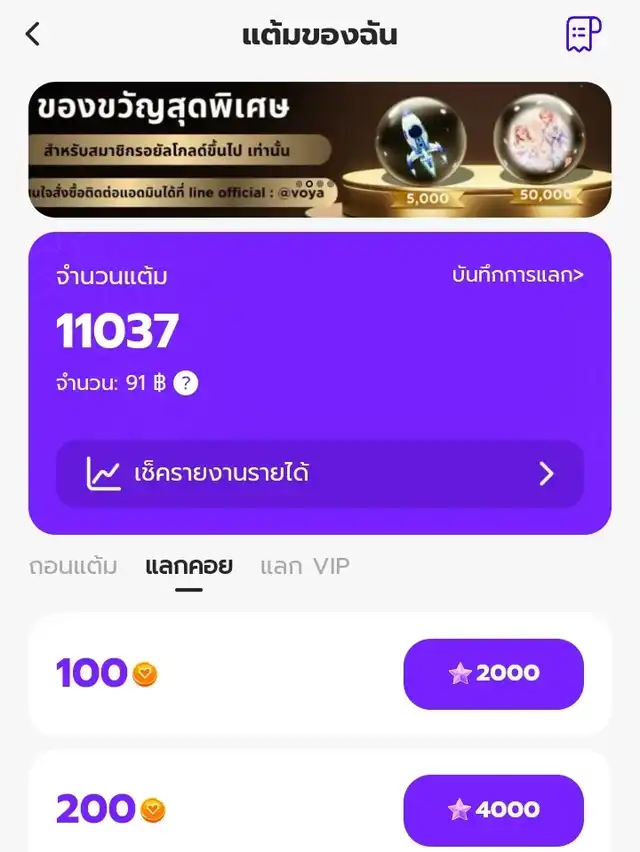Switch to the แลก VIP tab
640x852 pixels.
click(305, 567)
